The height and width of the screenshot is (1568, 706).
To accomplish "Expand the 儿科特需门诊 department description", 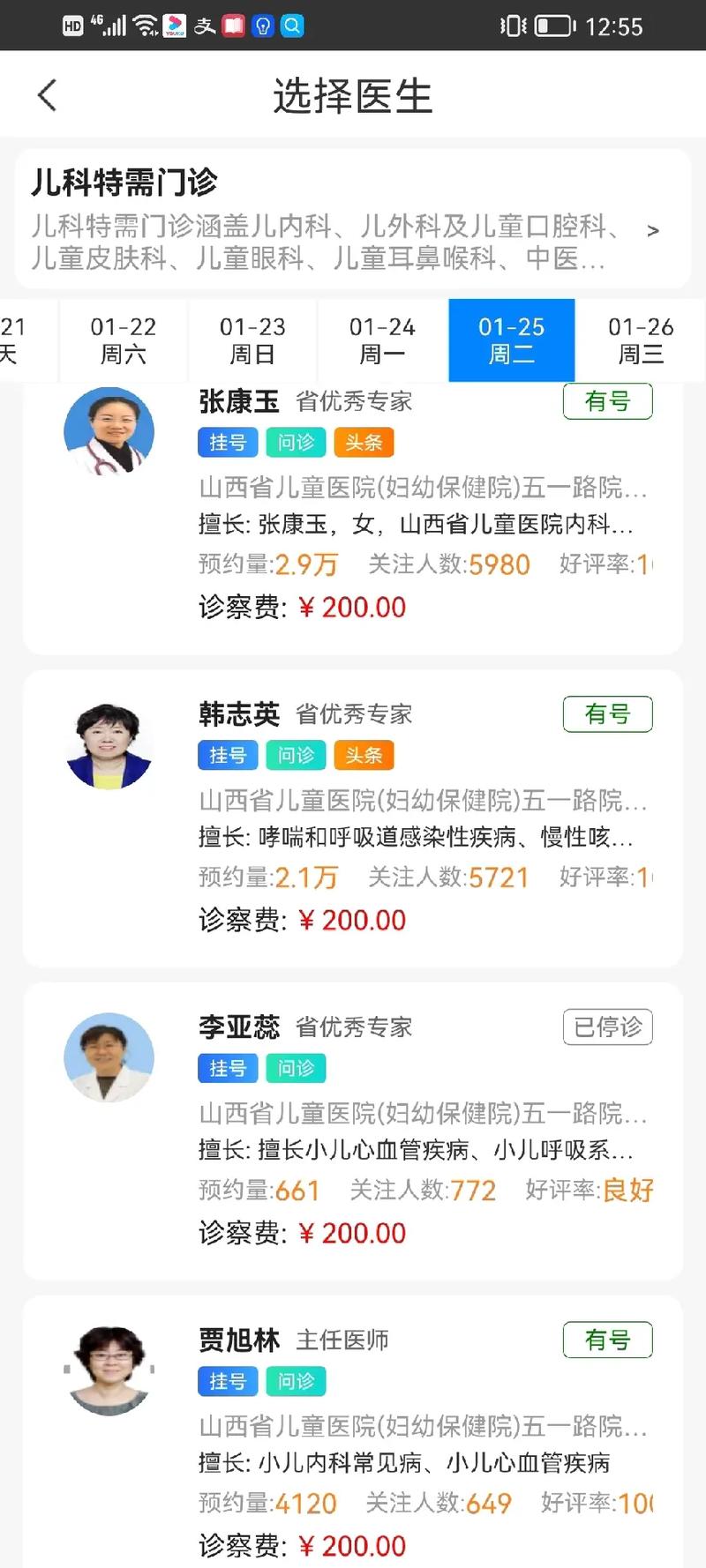I will click(x=653, y=230).
